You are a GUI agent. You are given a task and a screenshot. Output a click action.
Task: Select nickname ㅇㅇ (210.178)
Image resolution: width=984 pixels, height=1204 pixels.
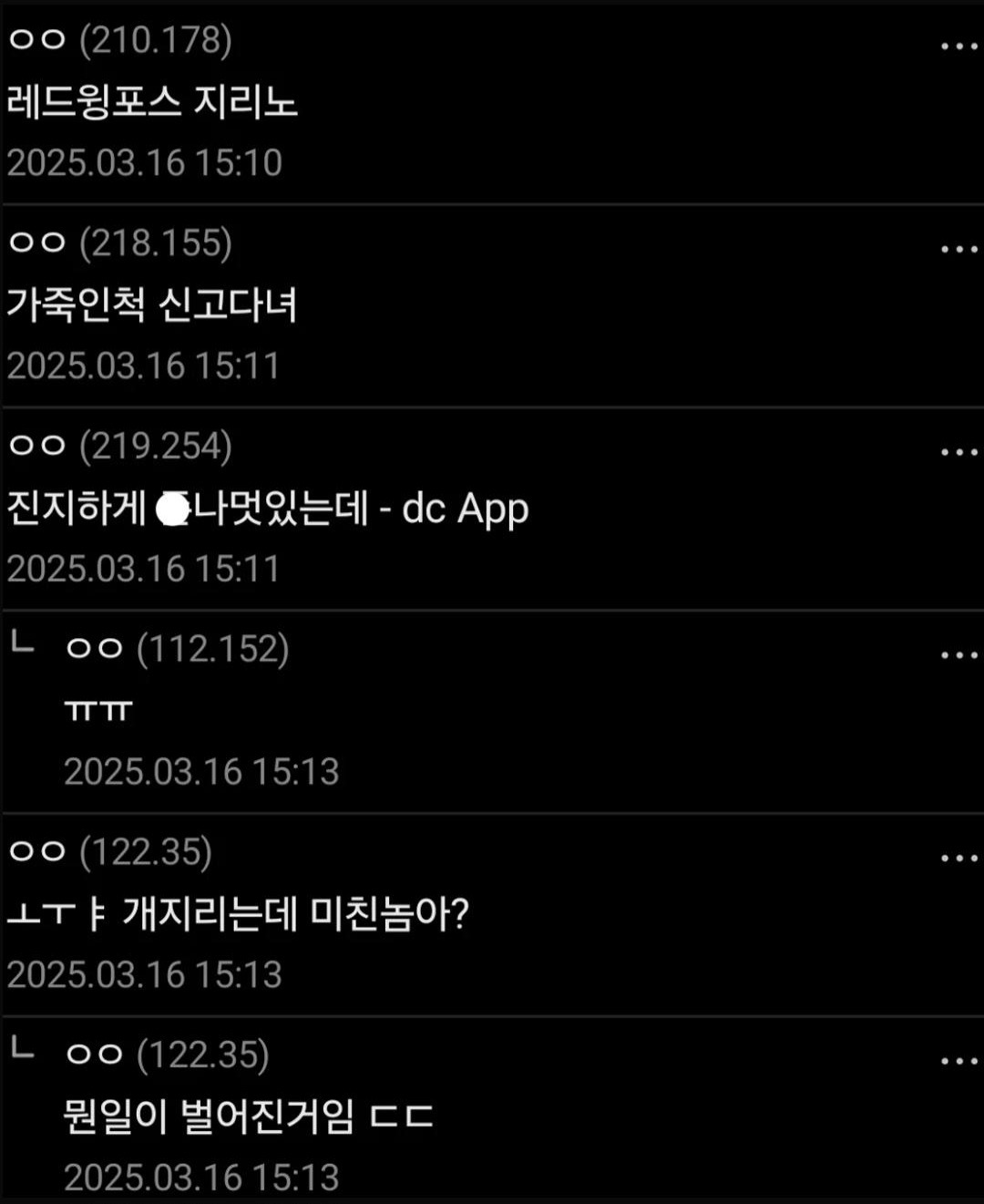click(118, 37)
